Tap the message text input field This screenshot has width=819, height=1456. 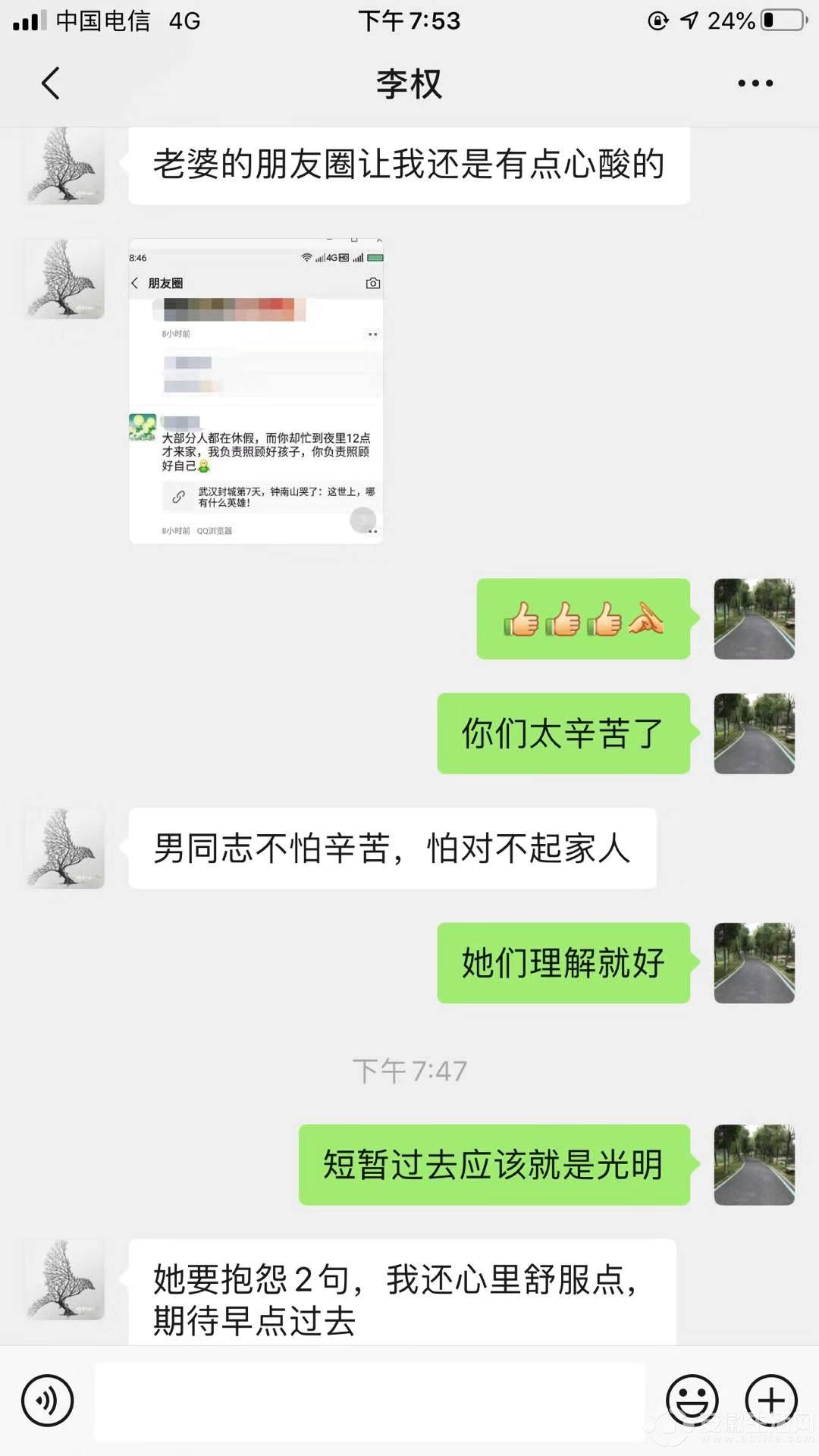(370, 1401)
